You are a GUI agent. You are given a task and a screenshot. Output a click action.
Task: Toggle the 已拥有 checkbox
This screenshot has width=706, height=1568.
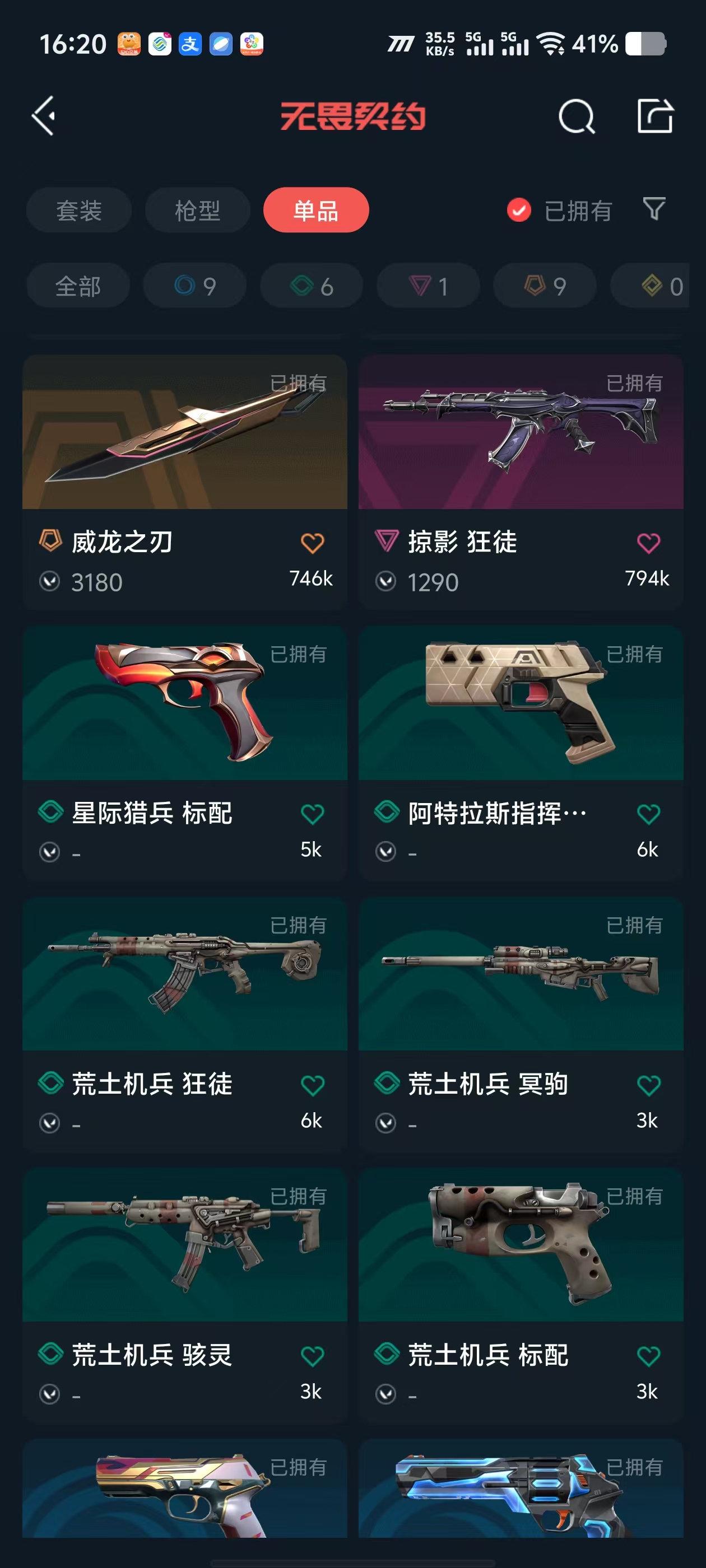pyautogui.click(x=519, y=211)
